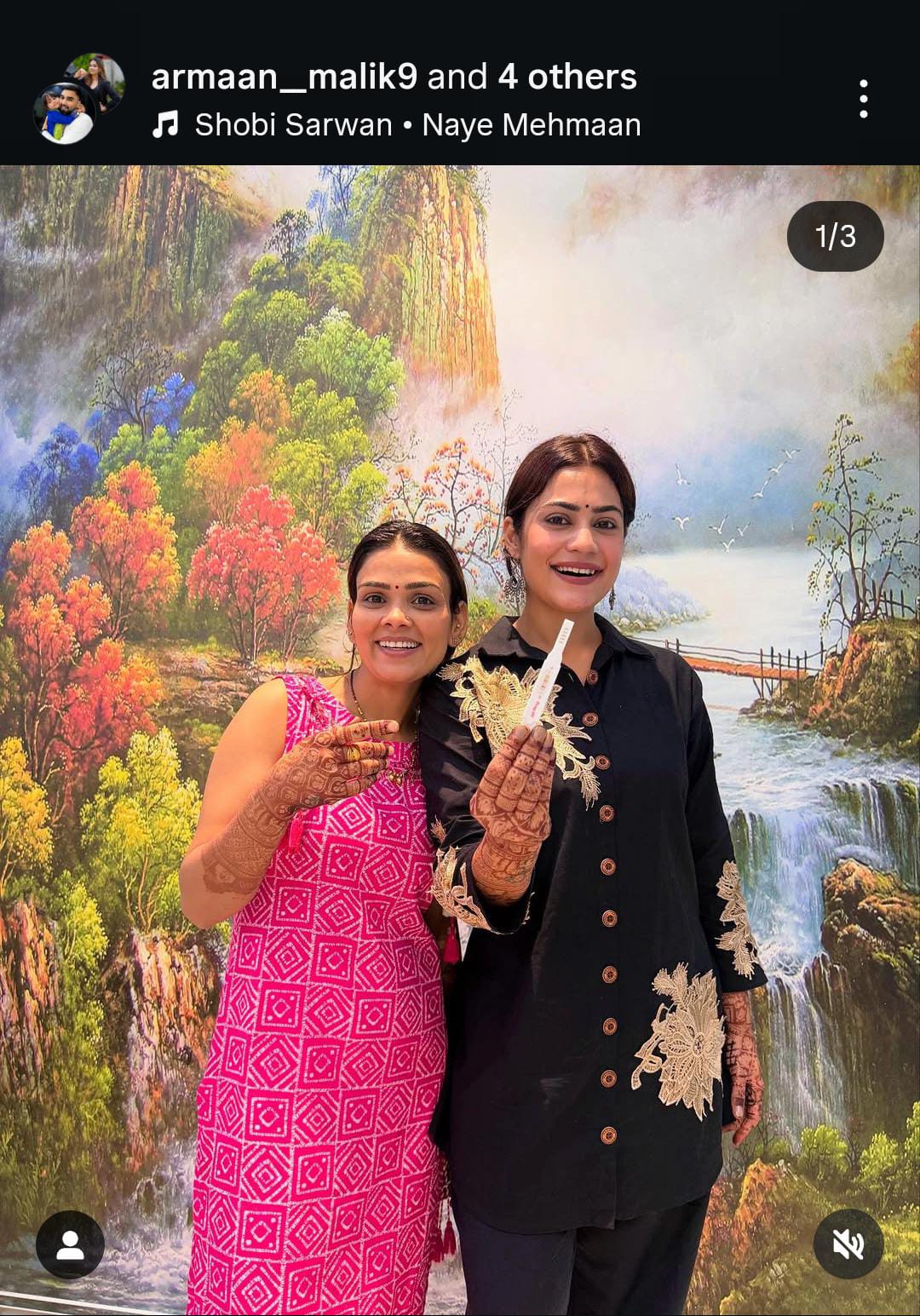
Task: Show tagged people in the photo
Action: coord(70,1244)
